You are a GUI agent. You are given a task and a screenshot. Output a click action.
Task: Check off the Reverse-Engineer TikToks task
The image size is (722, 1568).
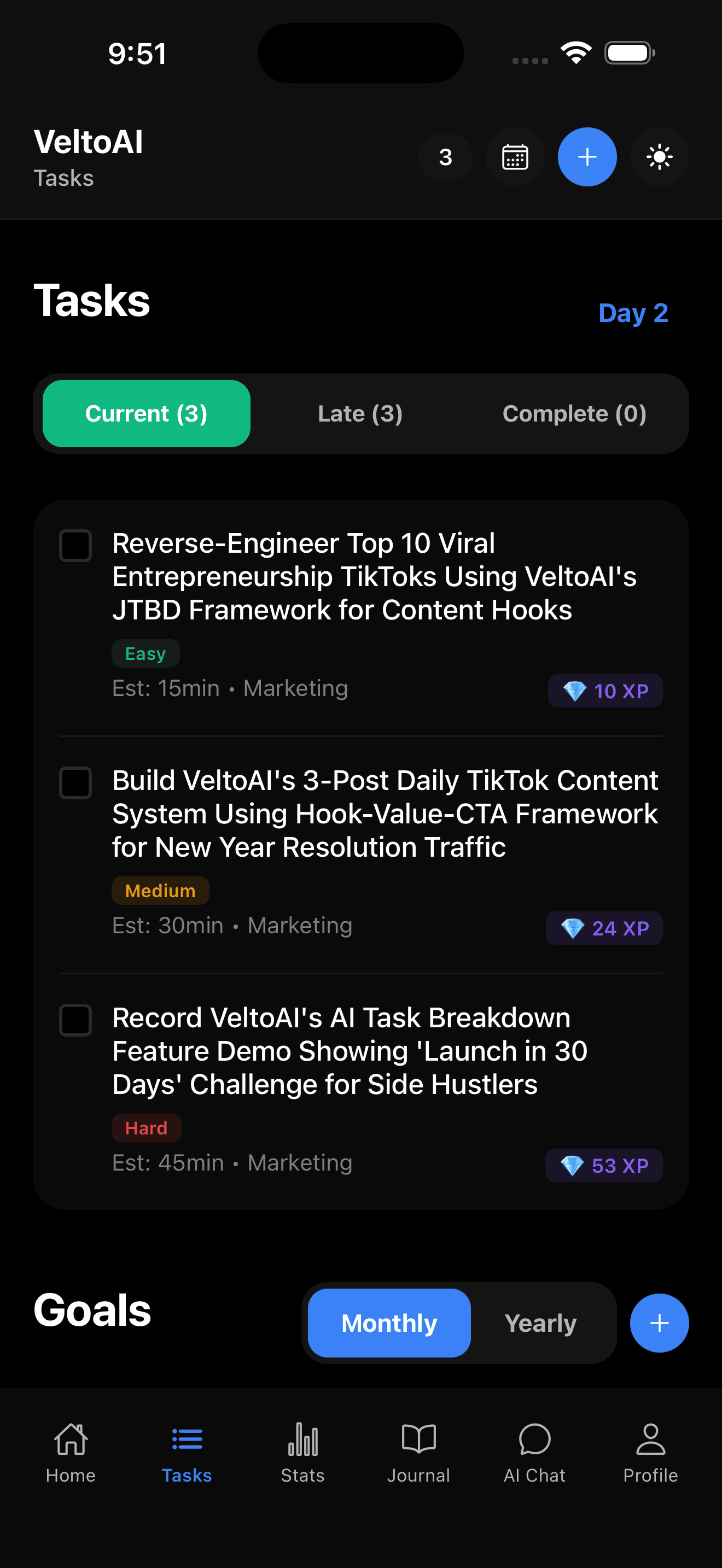[x=75, y=546]
